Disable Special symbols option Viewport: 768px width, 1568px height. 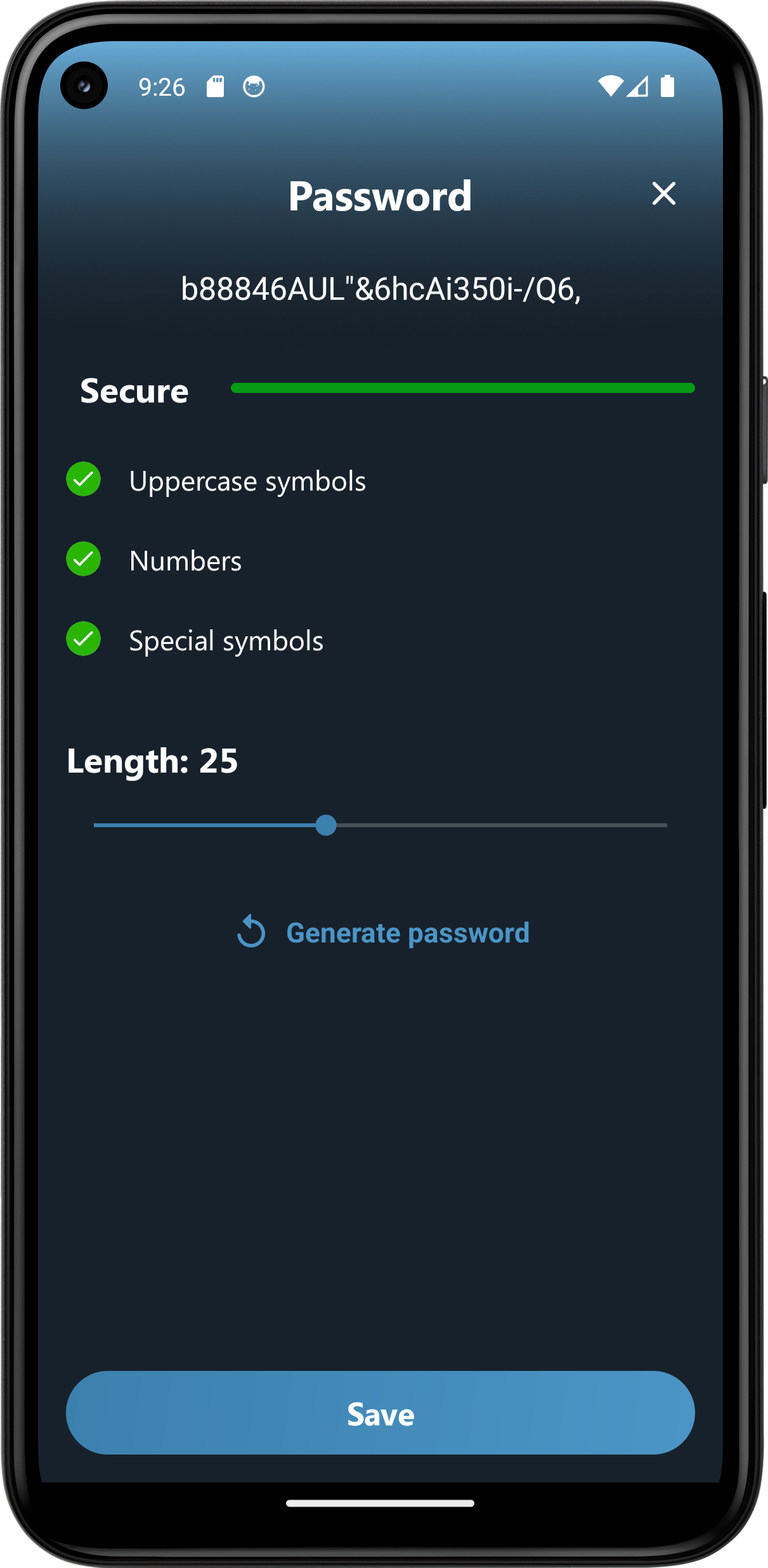pos(84,639)
